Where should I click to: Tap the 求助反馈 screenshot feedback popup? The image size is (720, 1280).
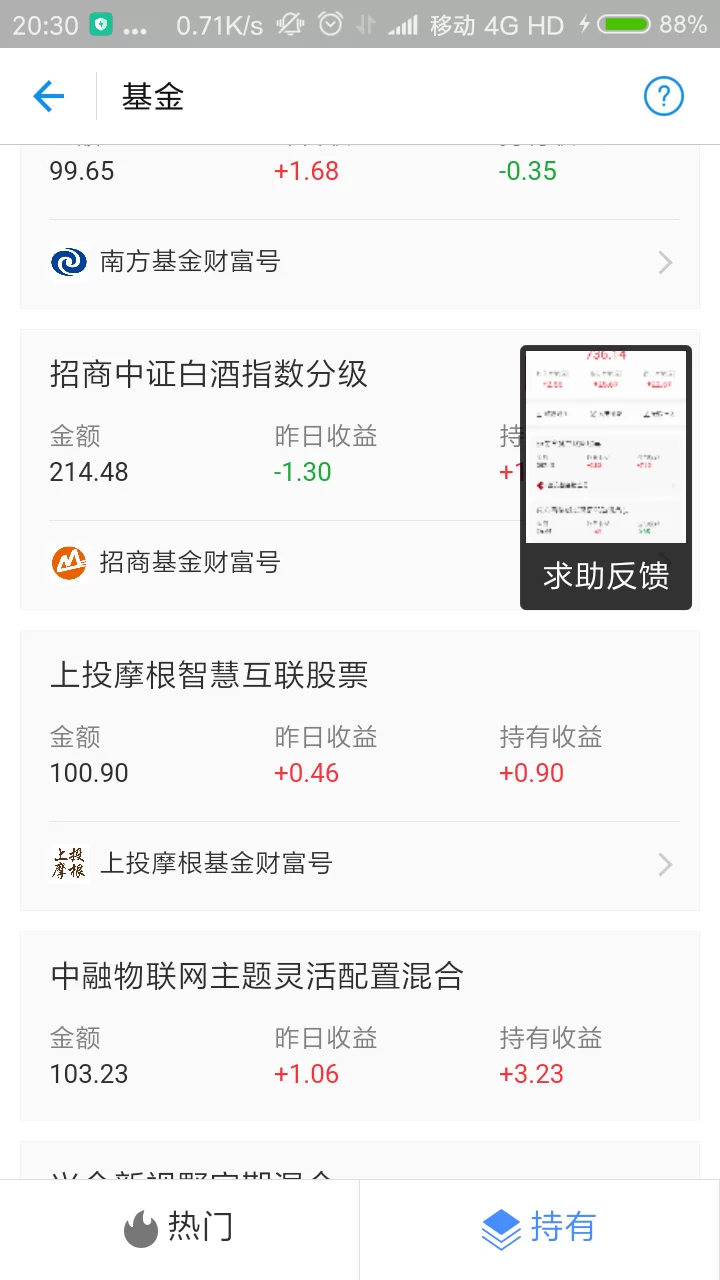pyautogui.click(x=606, y=477)
